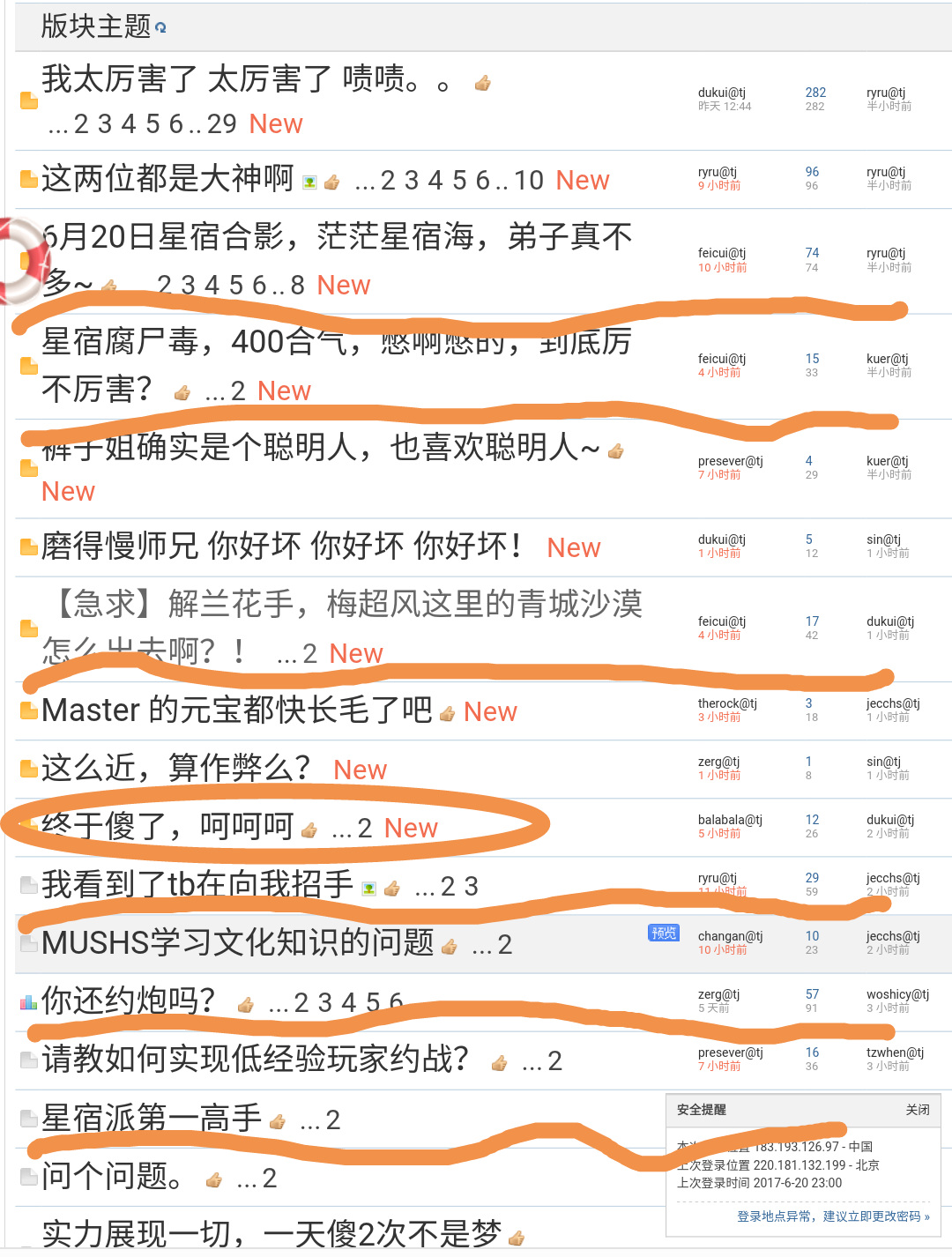Viewport: 952px width, 1257px height.
Task: Open thread 星宿派第一高手
Action: (152, 1119)
